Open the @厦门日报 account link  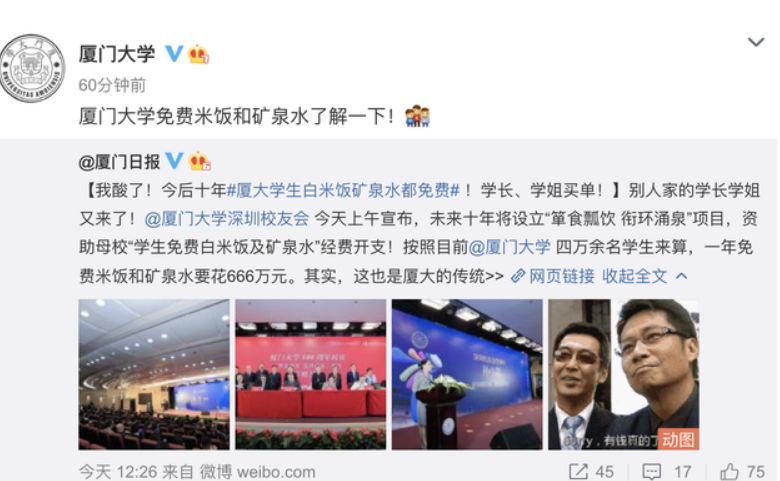coord(117,161)
